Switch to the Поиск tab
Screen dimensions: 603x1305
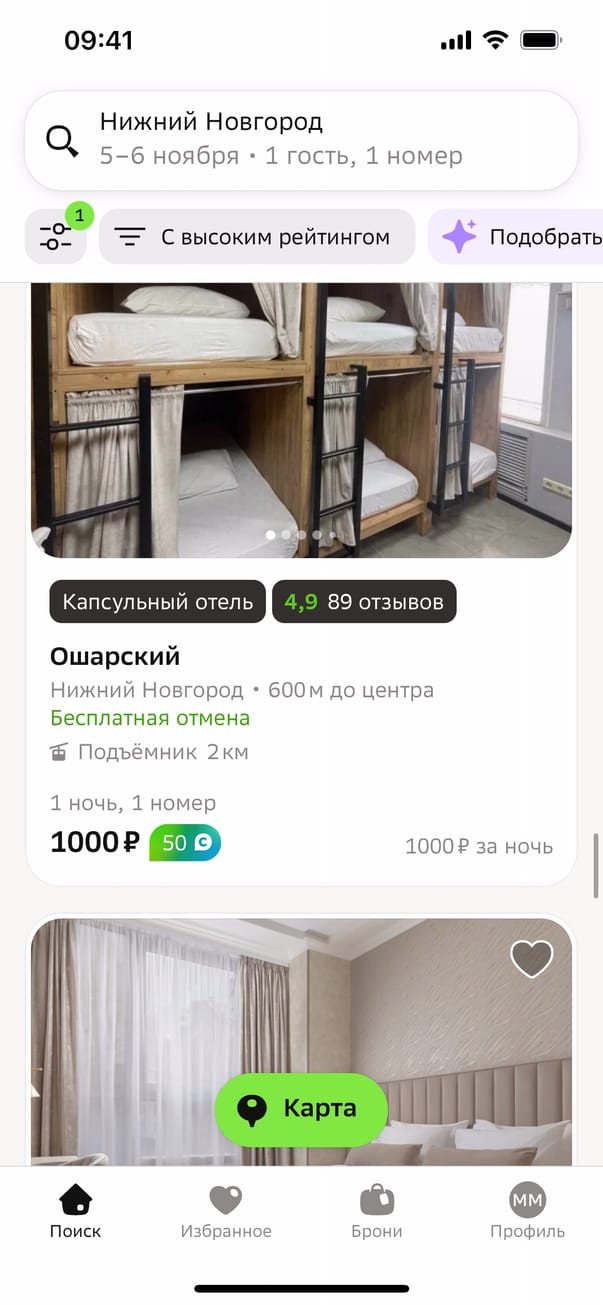point(76,1211)
